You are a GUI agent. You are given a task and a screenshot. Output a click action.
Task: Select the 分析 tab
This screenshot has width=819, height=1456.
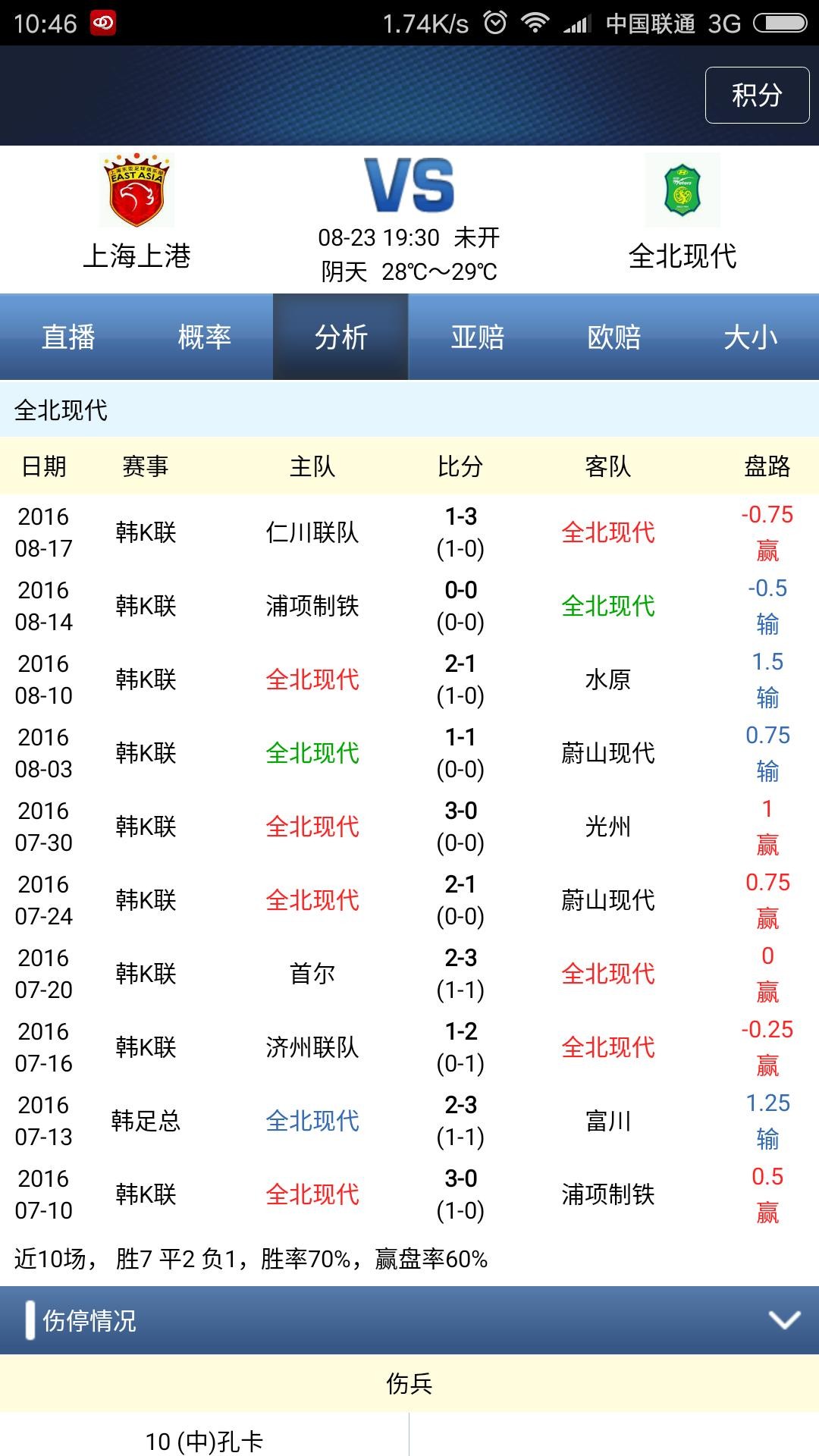341,337
